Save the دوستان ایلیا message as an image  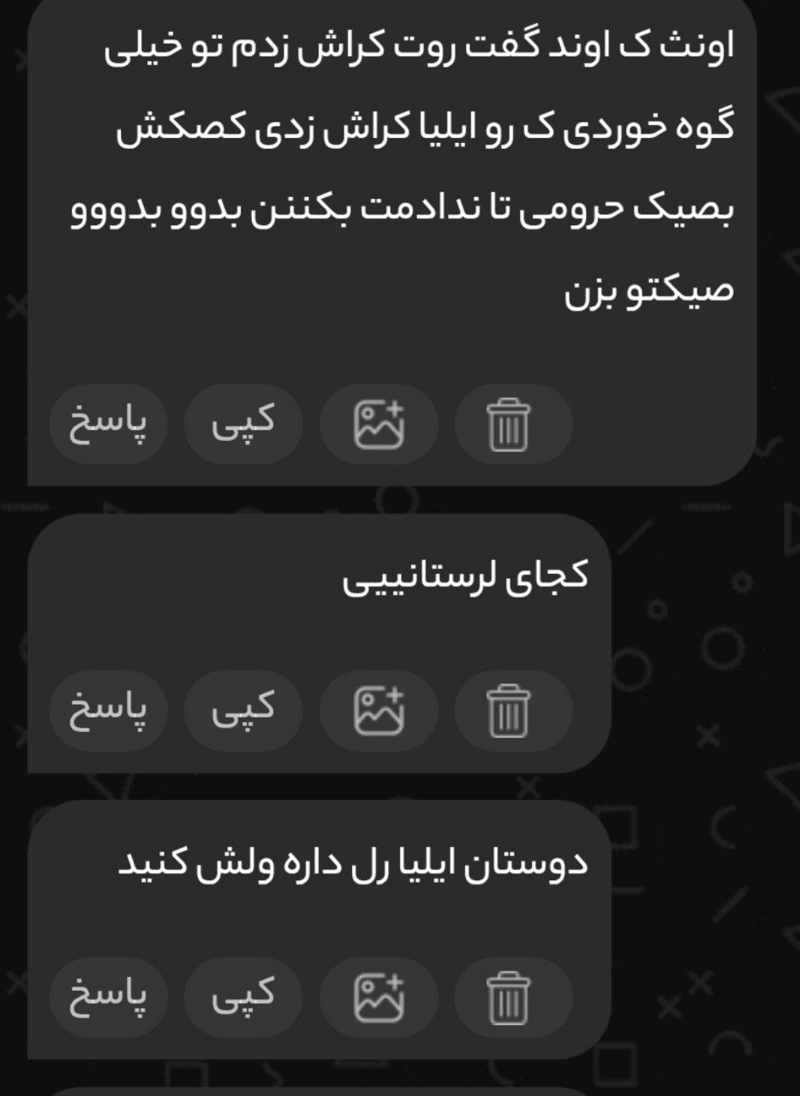(x=378, y=997)
